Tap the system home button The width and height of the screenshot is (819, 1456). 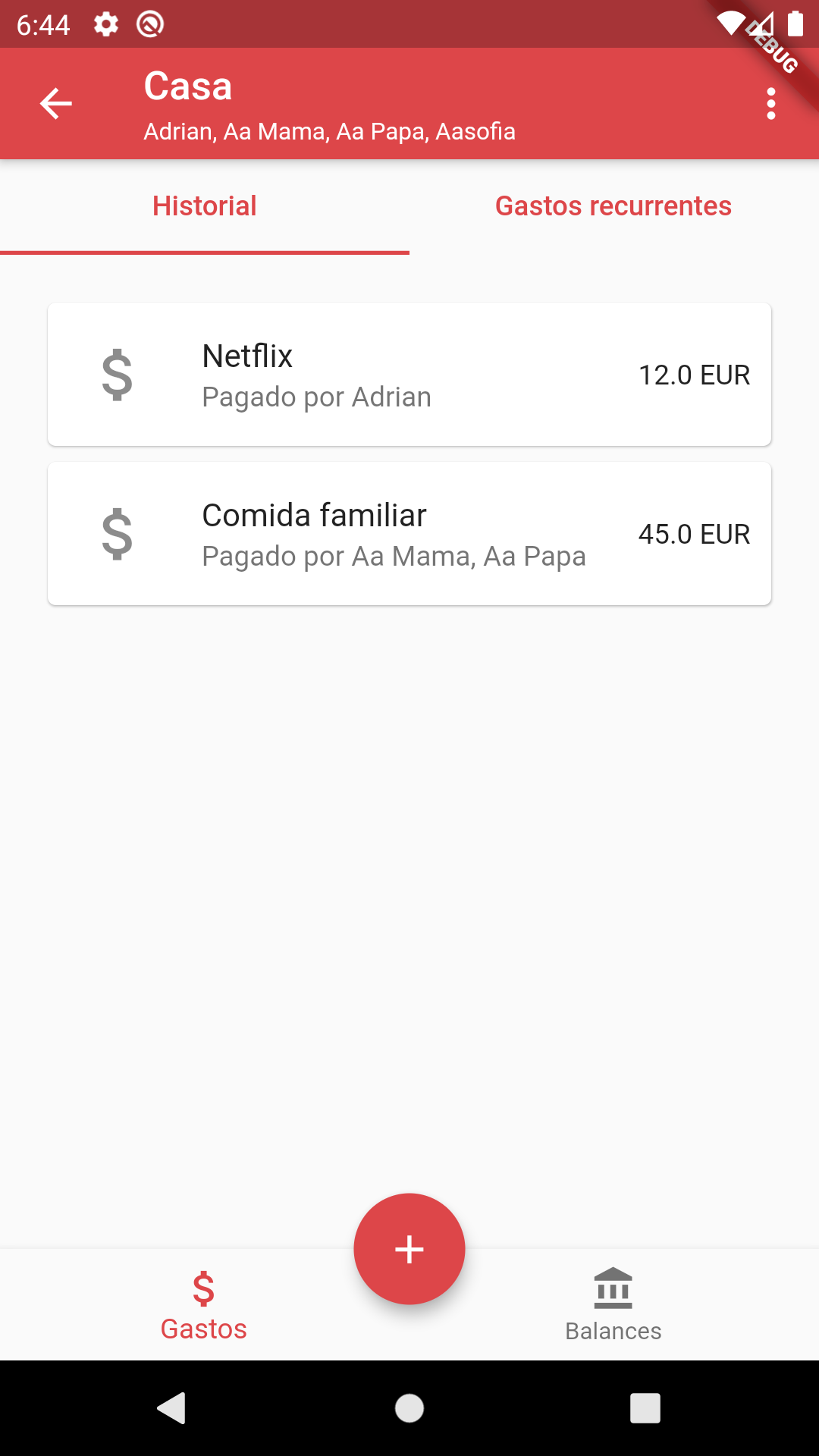(409, 1408)
